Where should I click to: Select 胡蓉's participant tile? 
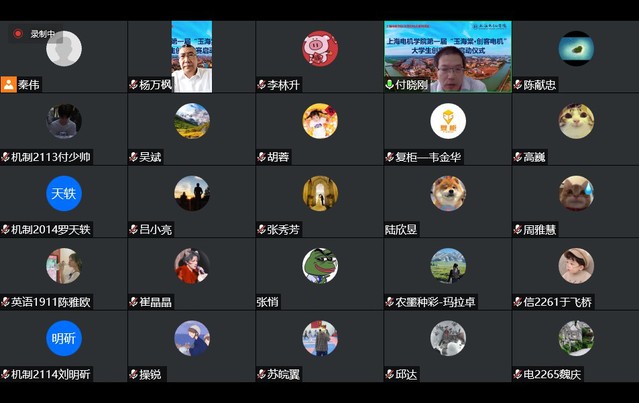coord(320,127)
